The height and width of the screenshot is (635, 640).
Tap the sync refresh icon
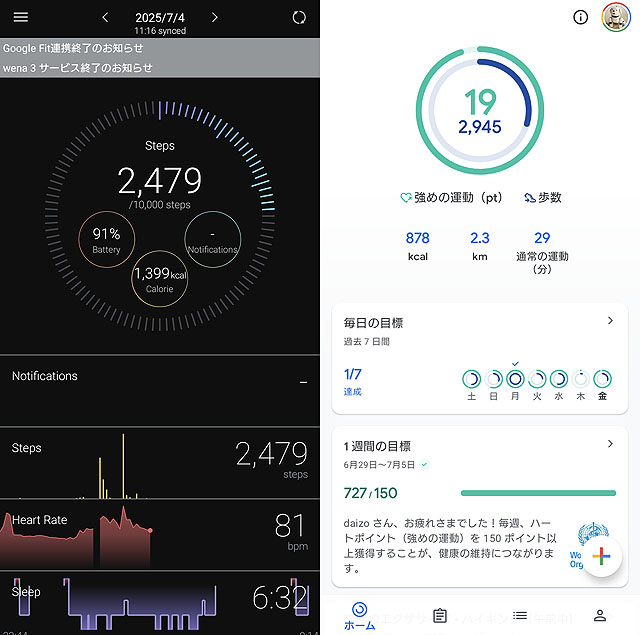click(299, 18)
